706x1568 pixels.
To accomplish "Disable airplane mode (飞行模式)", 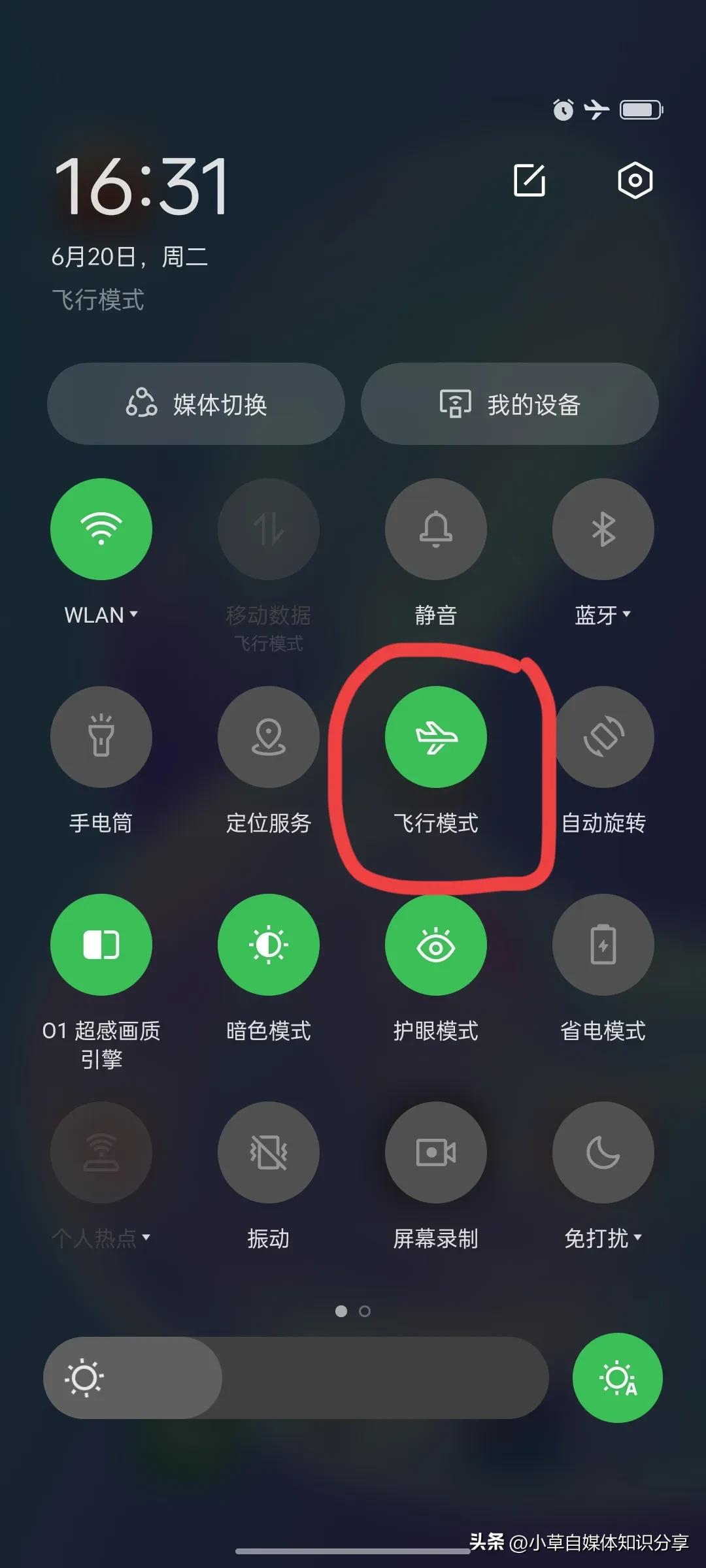I will [436, 737].
